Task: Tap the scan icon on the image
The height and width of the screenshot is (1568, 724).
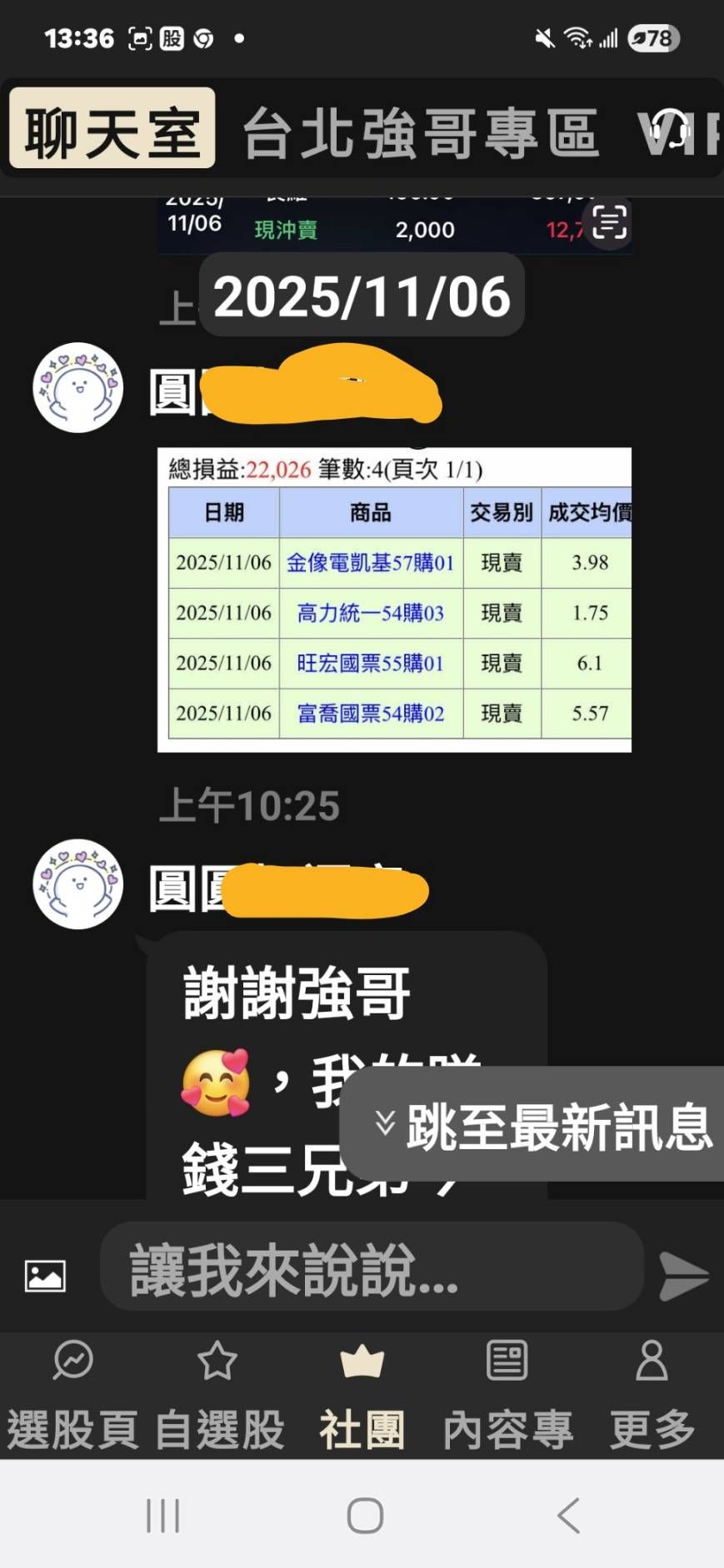Action: pyautogui.click(x=609, y=223)
